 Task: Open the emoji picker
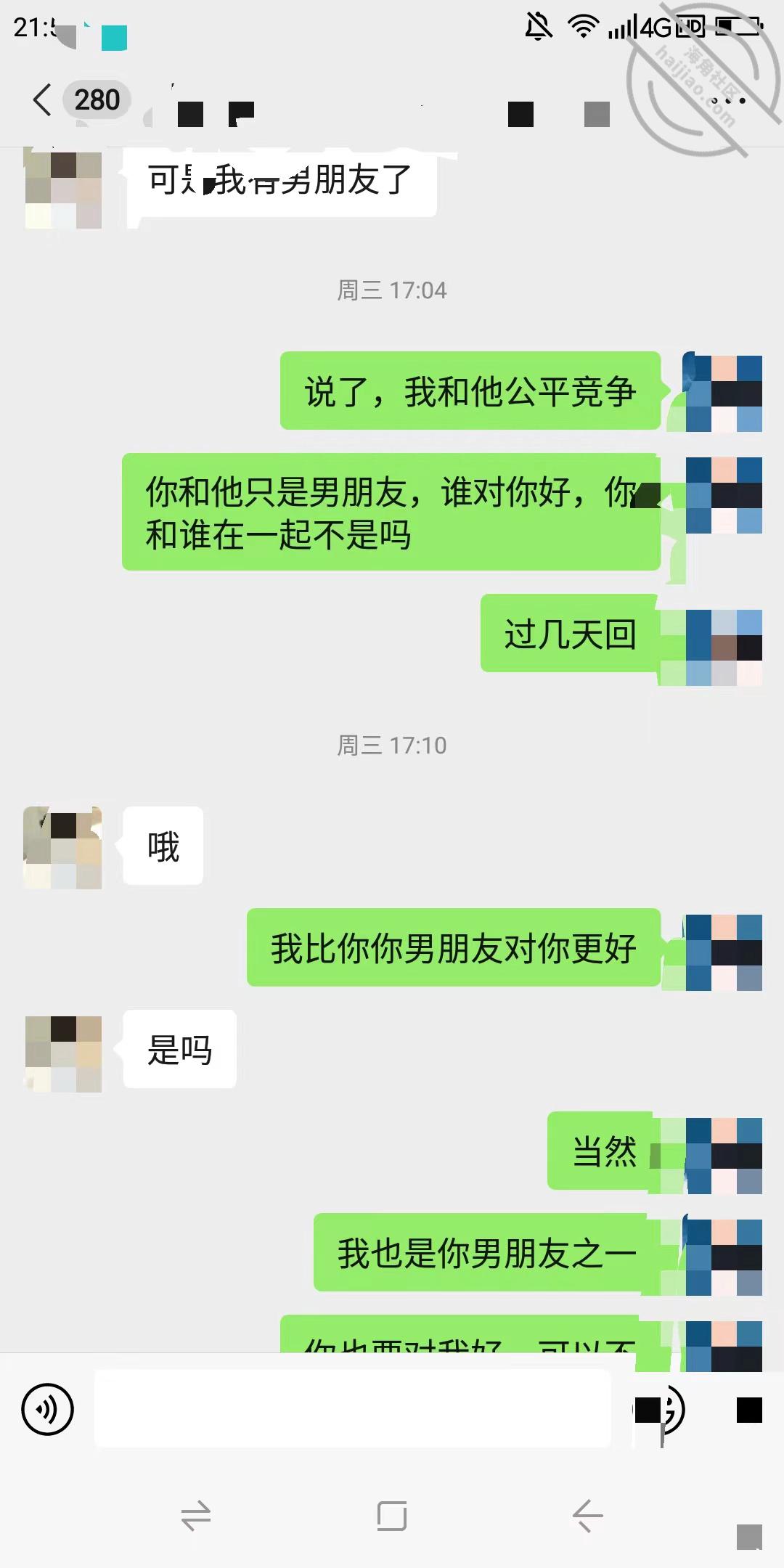pyautogui.click(x=660, y=1410)
